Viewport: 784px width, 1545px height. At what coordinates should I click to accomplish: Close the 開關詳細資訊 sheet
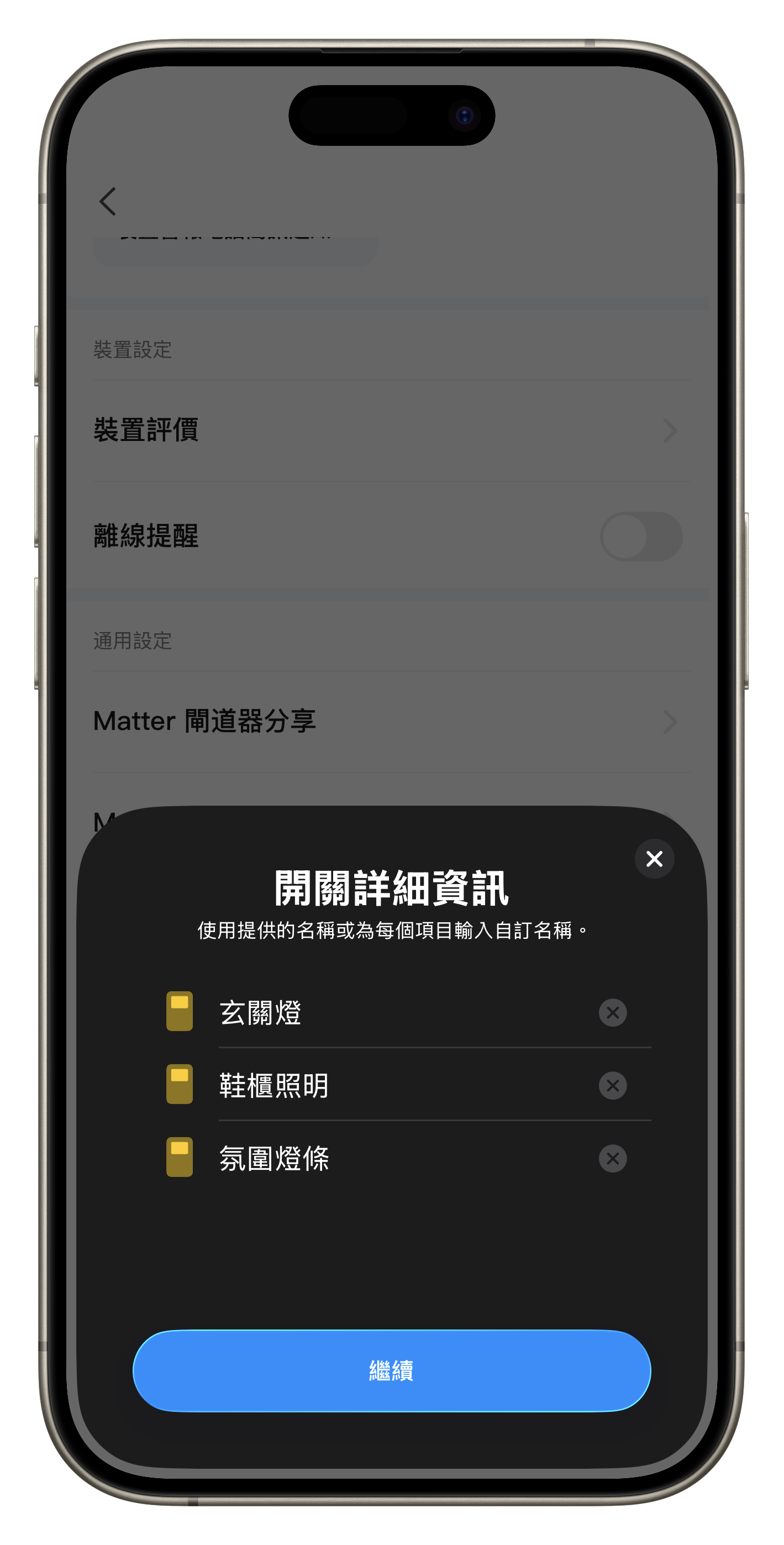(x=654, y=858)
